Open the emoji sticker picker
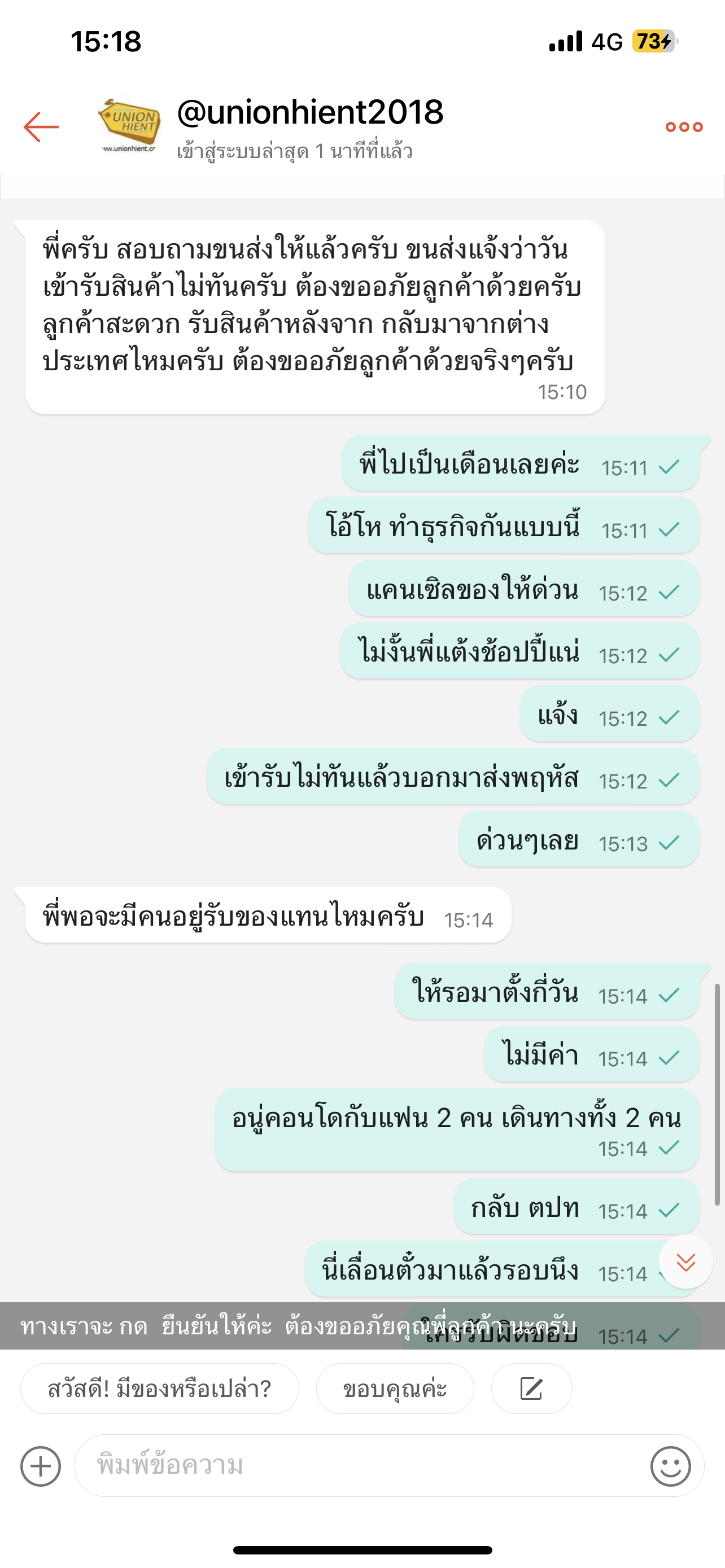This screenshot has height=1568, width=725. click(670, 1466)
